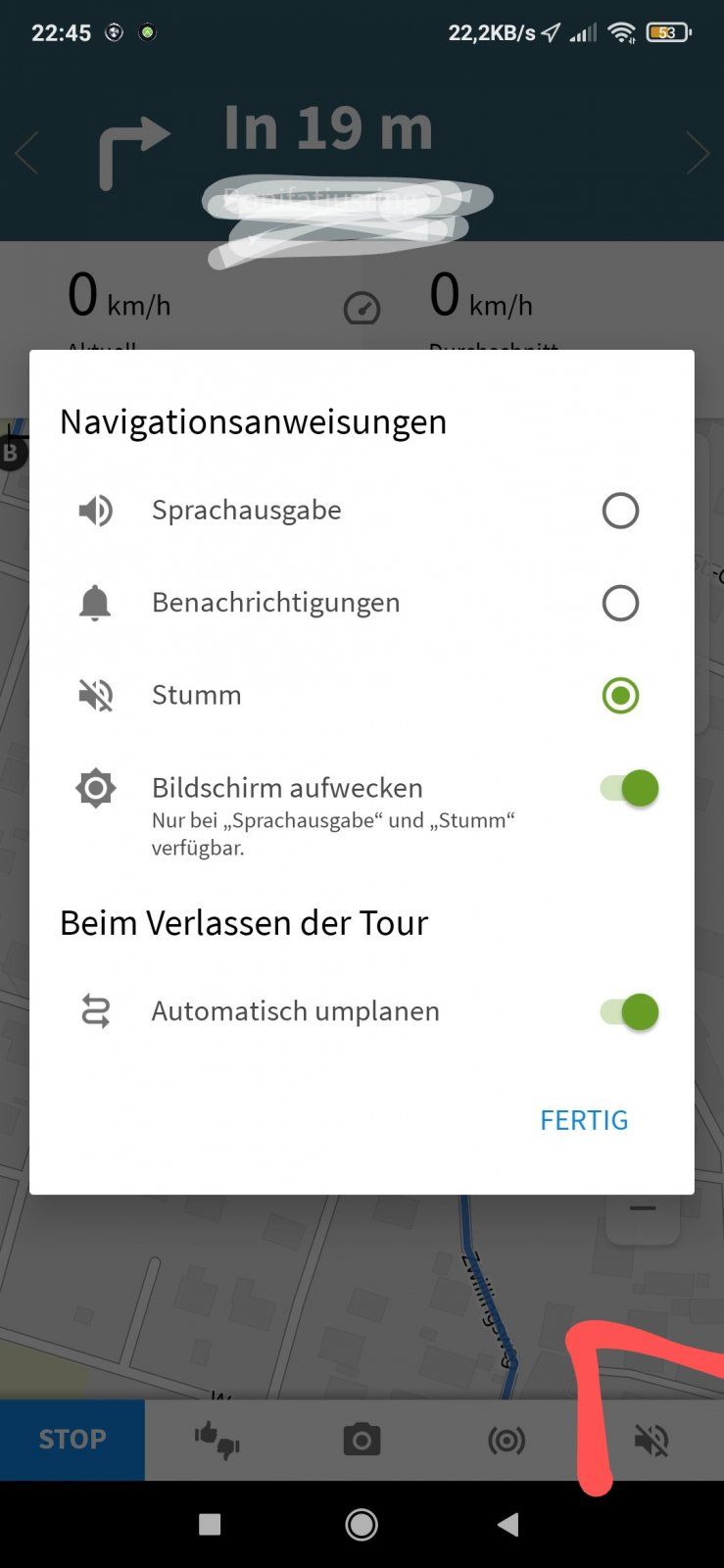Tap the location tracking target icon

[507, 1440]
